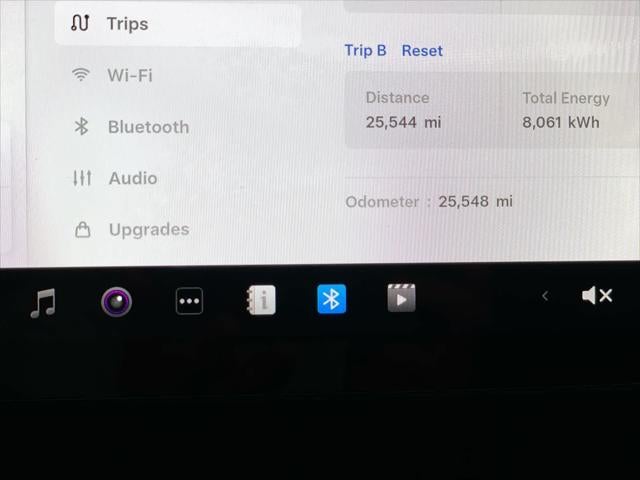The width and height of the screenshot is (640, 480).
Task: Reset the Trip B counter
Action: click(422, 51)
